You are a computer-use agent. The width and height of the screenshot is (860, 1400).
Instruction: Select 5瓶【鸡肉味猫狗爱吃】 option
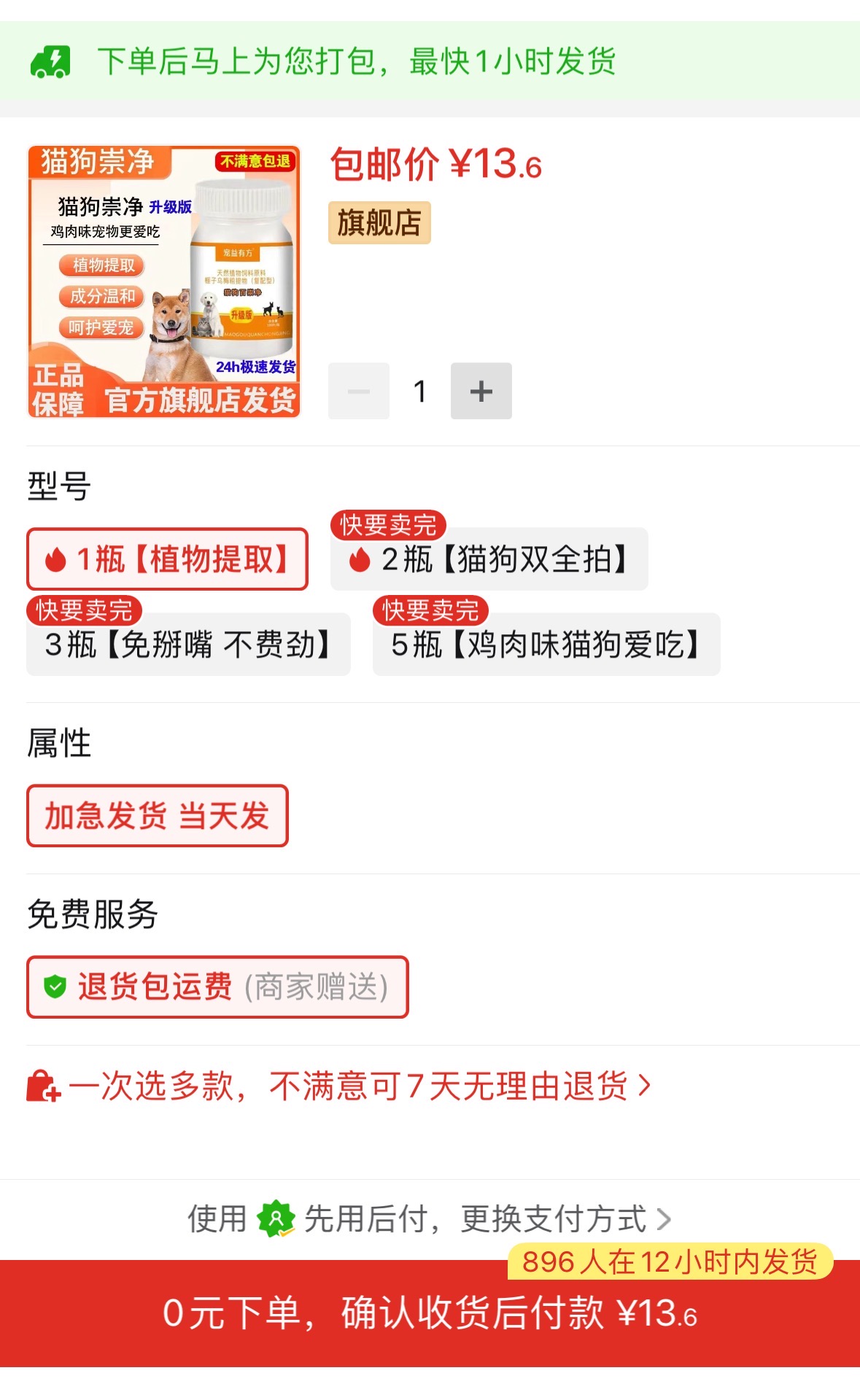[x=546, y=645]
